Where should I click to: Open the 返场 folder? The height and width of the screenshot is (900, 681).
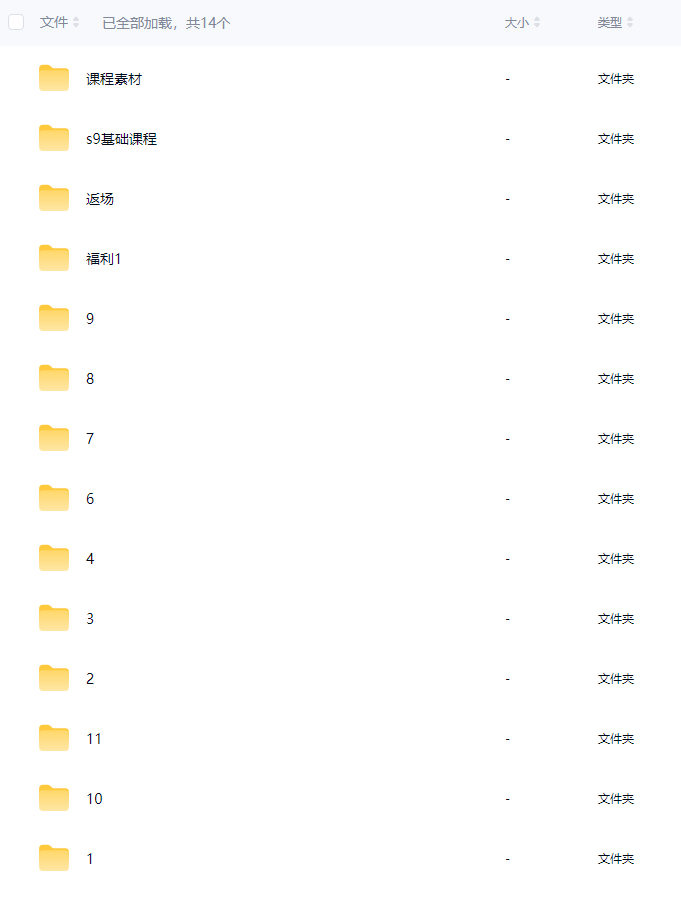(100, 199)
